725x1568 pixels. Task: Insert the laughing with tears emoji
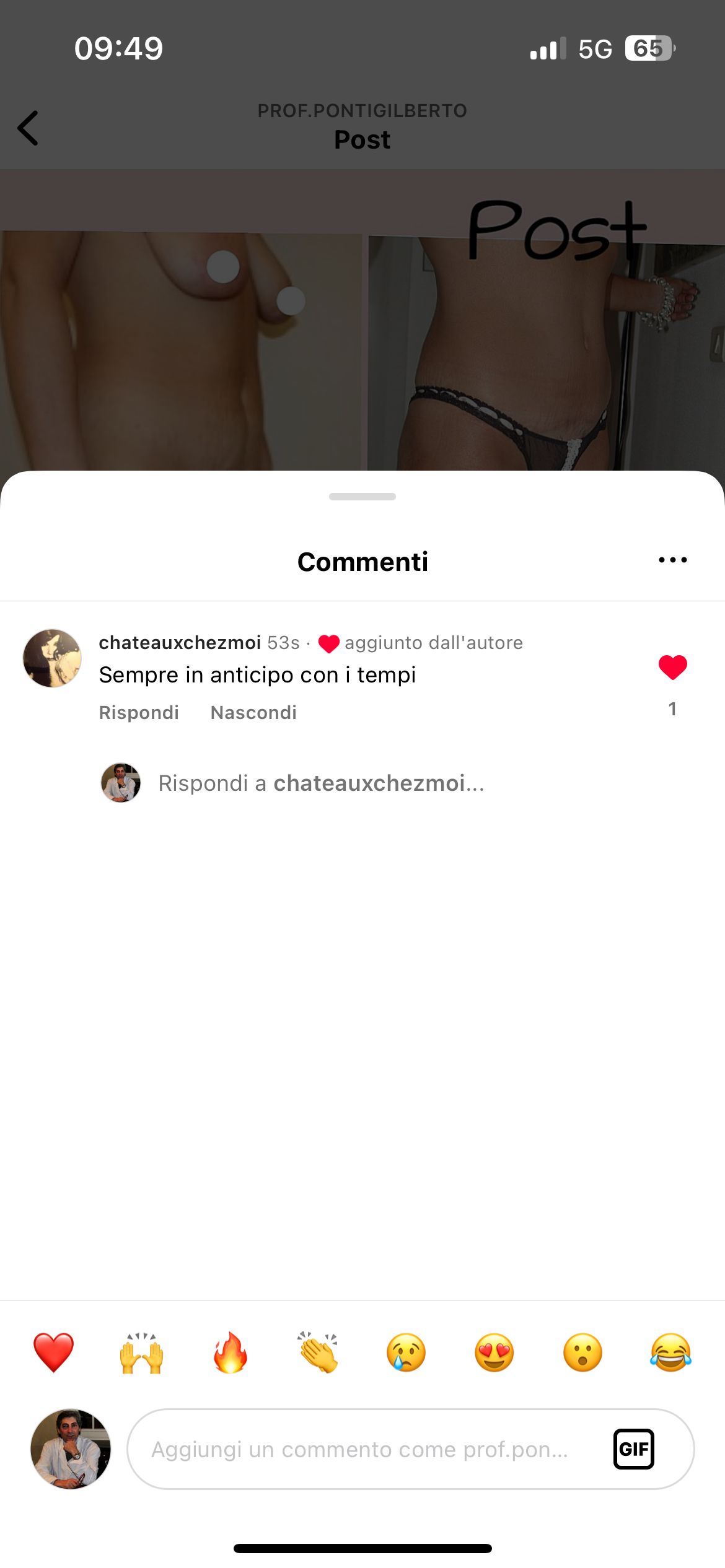coord(670,1352)
